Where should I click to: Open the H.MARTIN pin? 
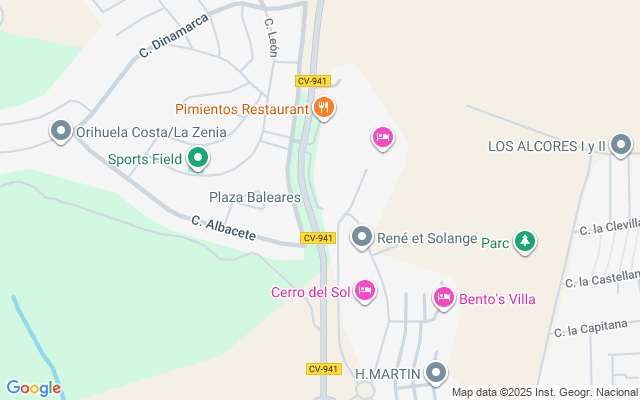coord(436,374)
